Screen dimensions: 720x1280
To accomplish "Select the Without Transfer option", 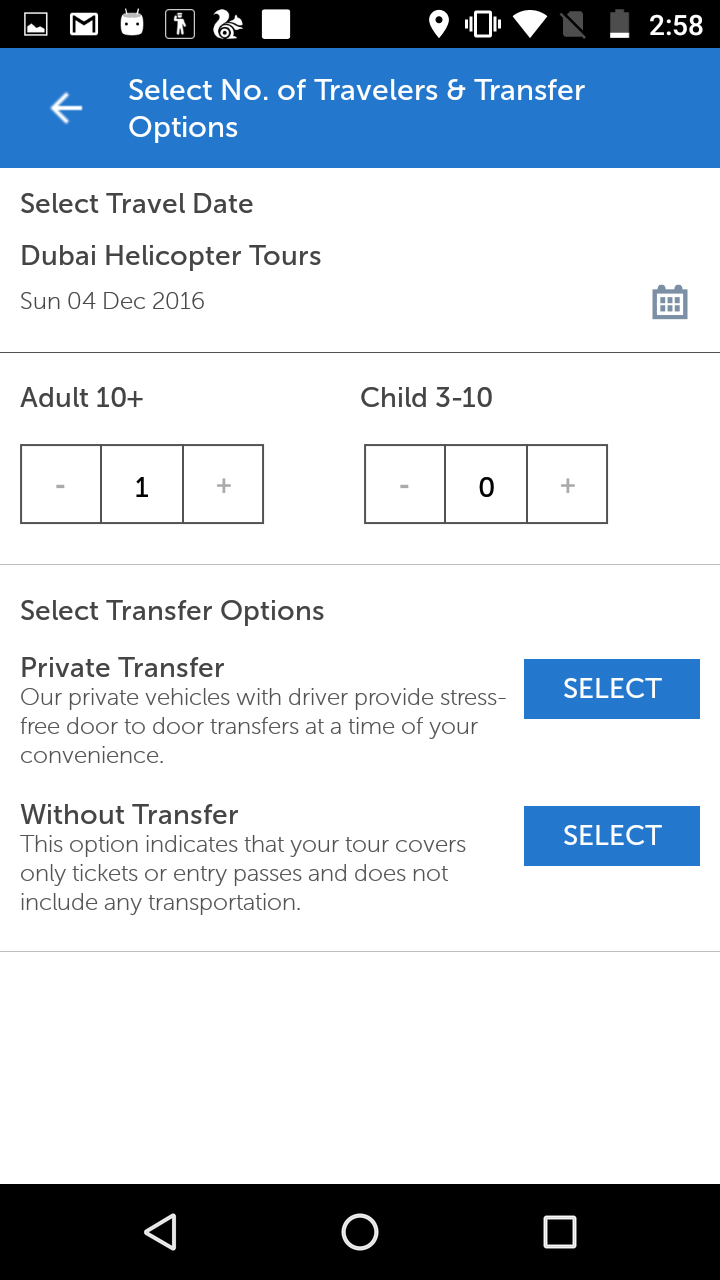I will (x=611, y=836).
